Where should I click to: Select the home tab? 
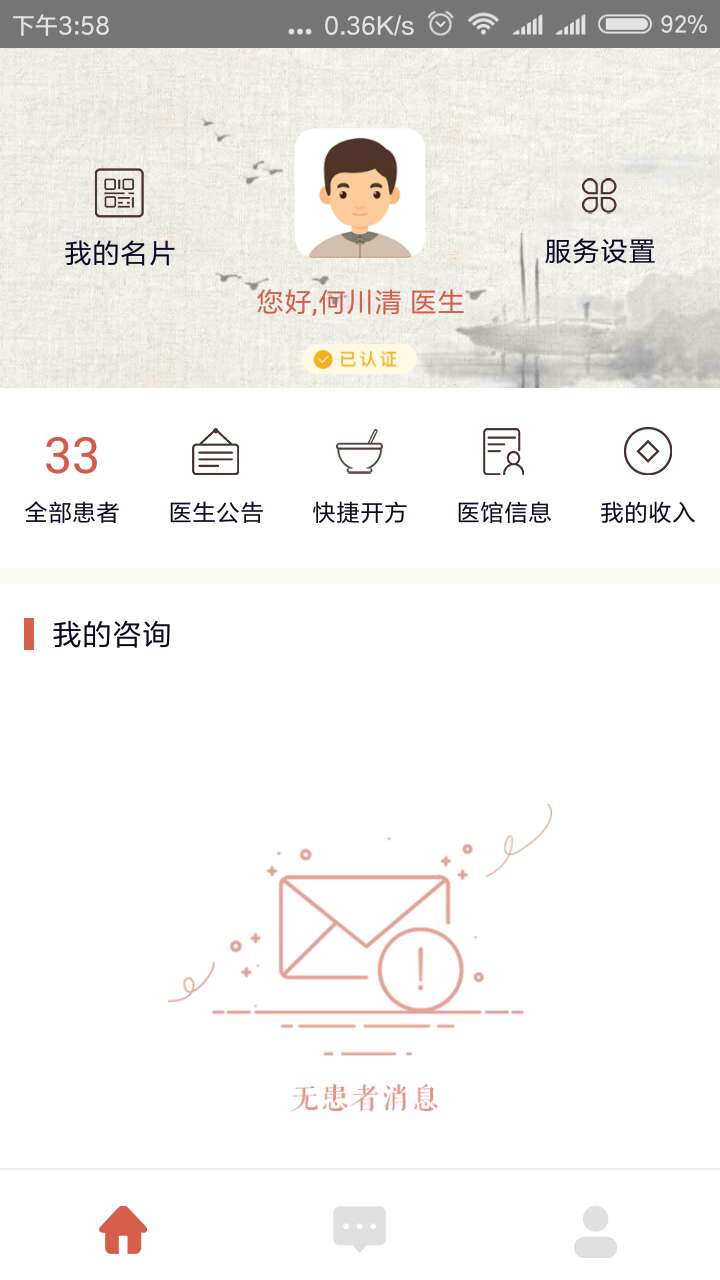[123, 1229]
